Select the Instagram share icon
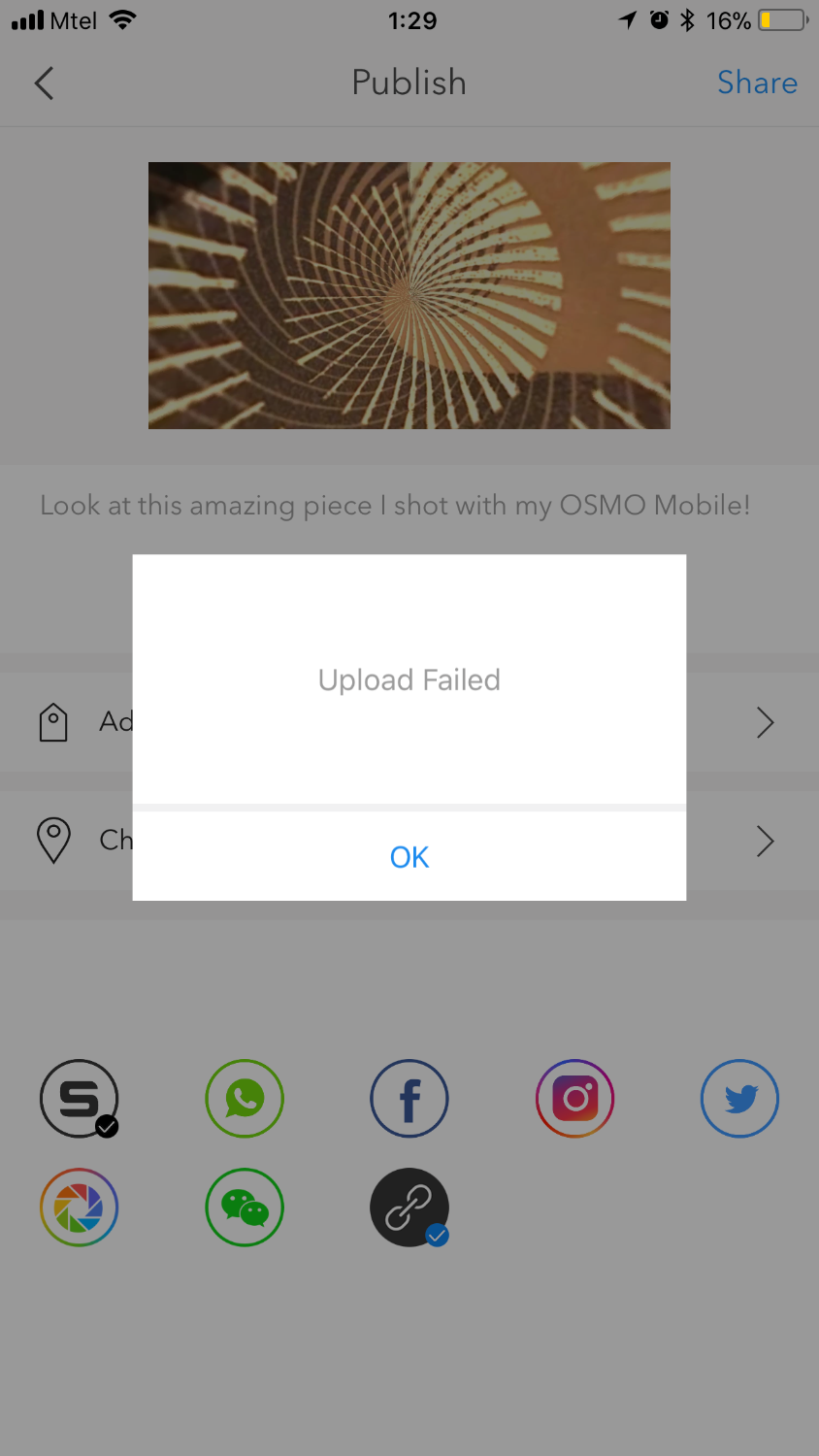This screenshot has width=819, height=1456. (x=575, y=1099)
